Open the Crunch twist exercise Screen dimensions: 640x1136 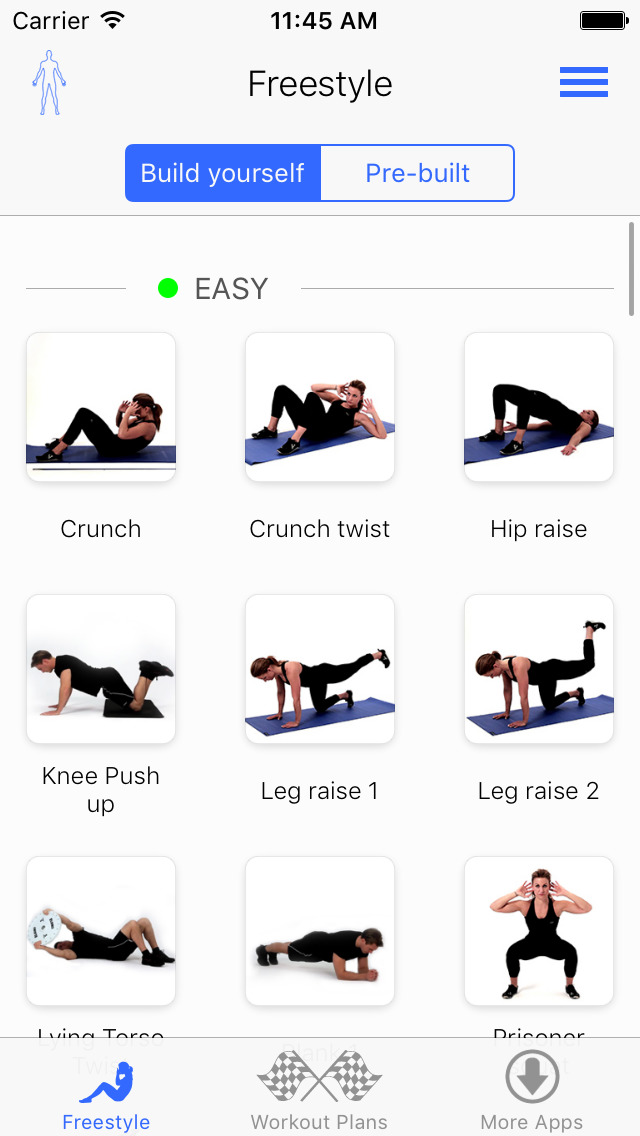click(320, 408)
